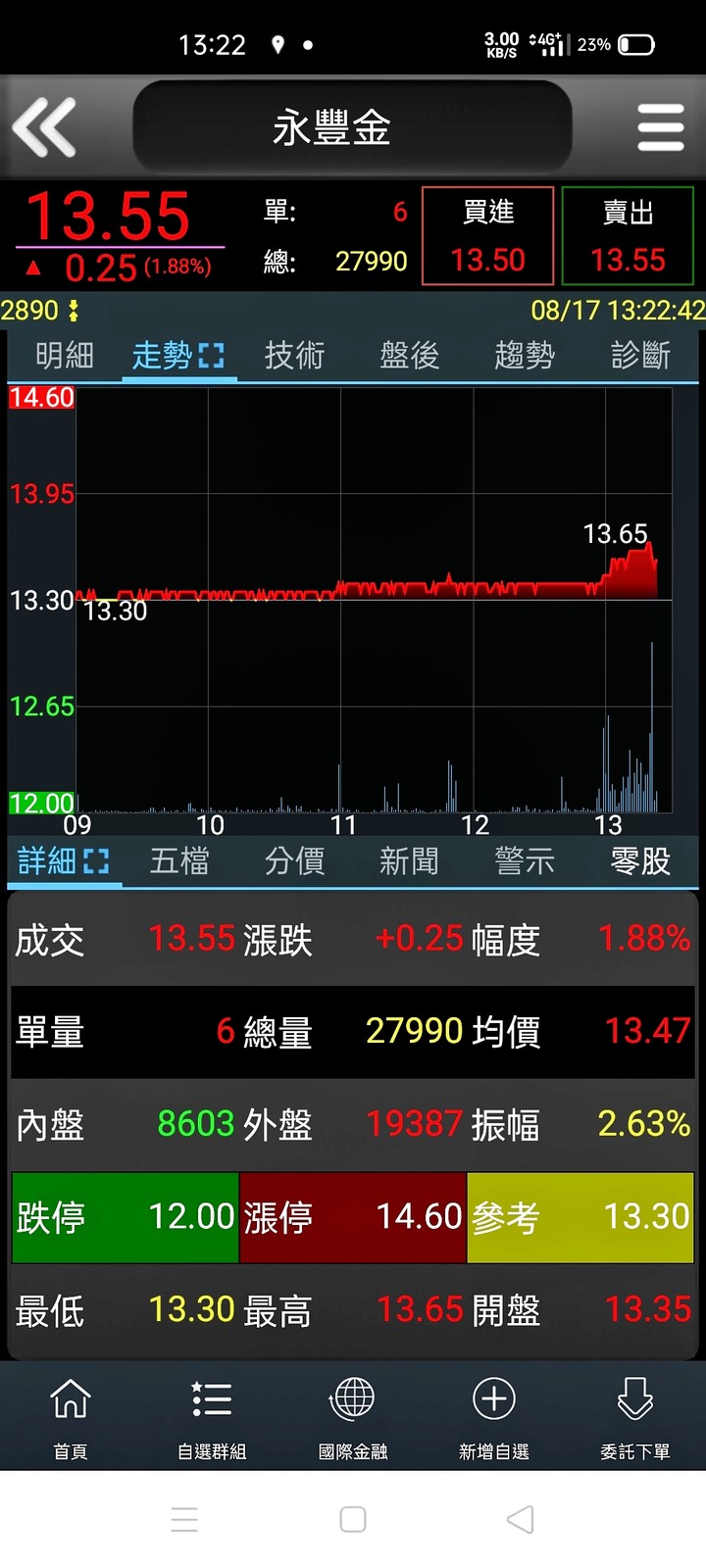Open the 分價 price distribution tab
Image resolution: width=706 pixels, height=1568 pixels.
click(294, 861)
